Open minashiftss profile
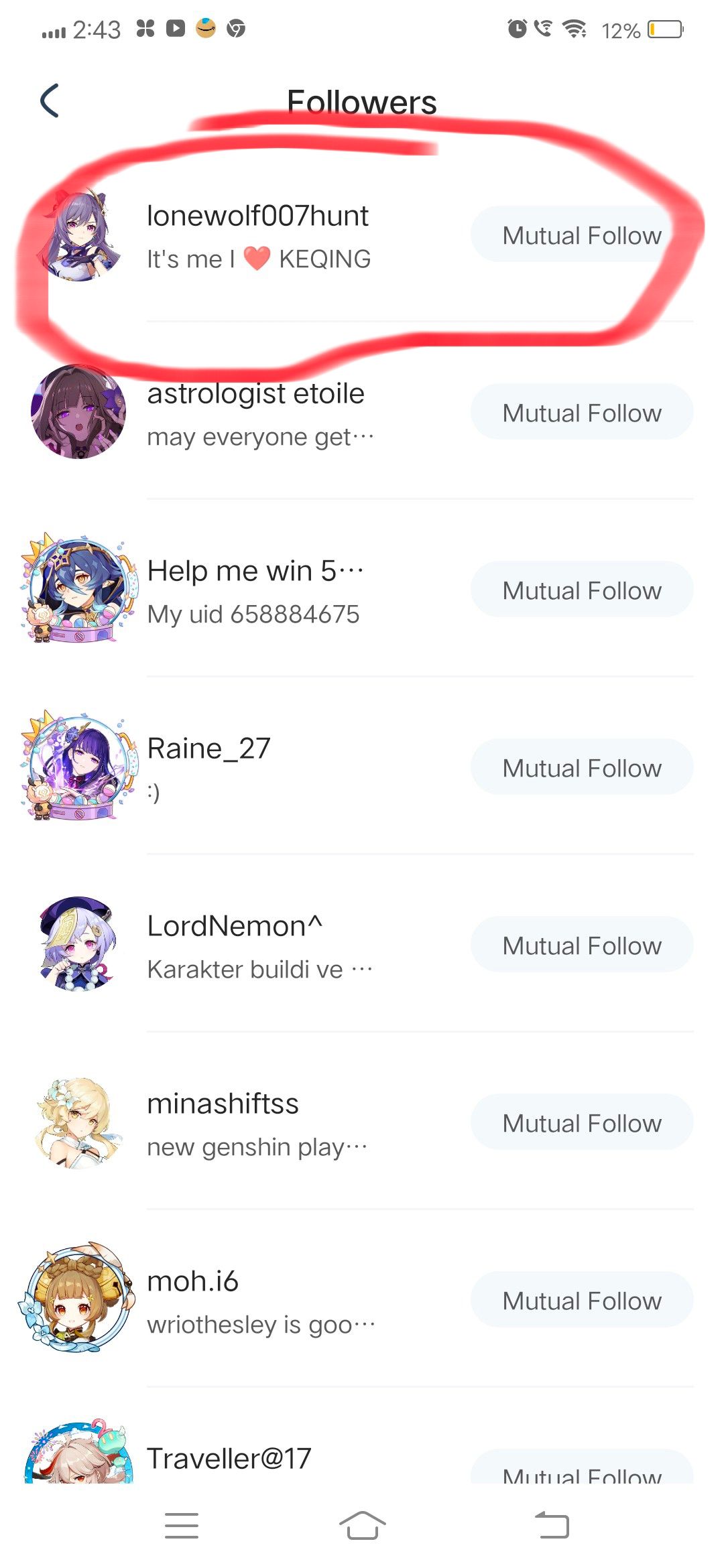Viewport: 724px width, 1568px height. pyautogui.click(x=223, y=1104)
